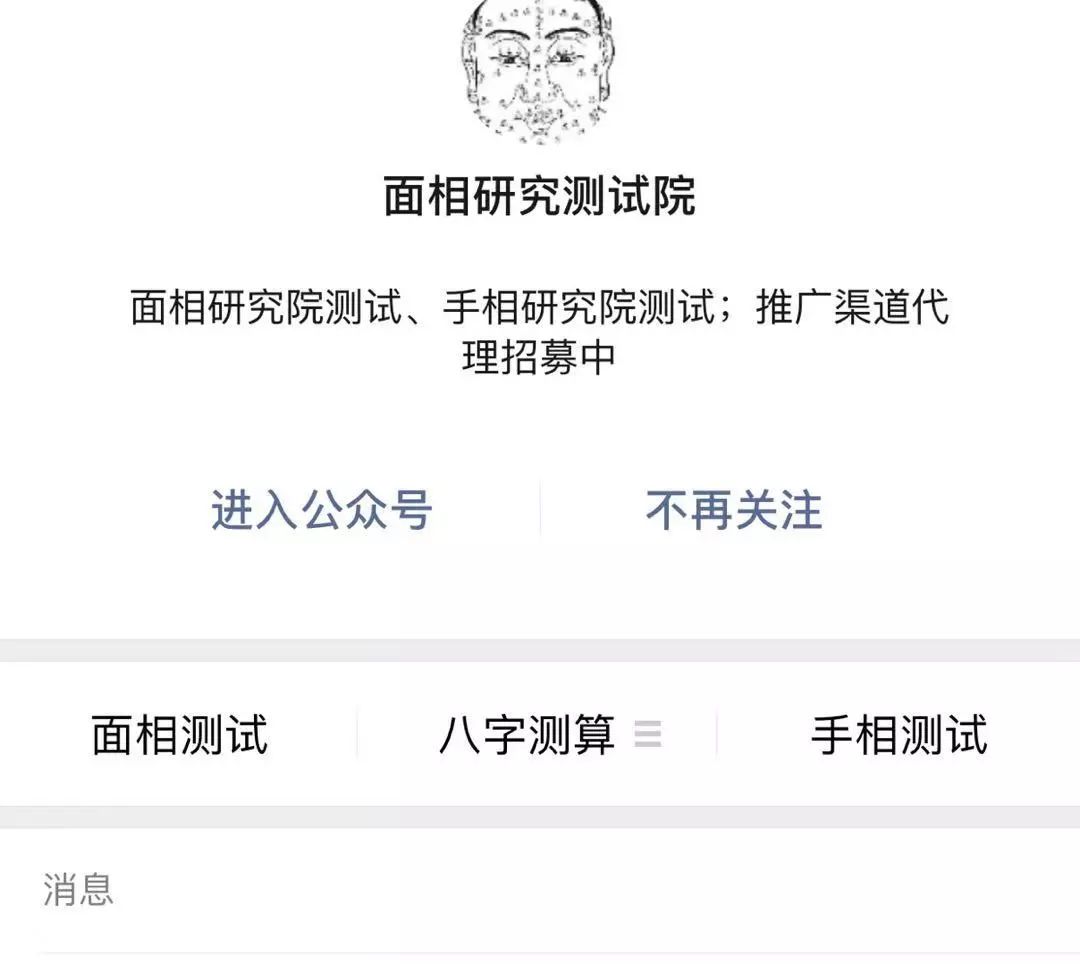Open the 面相测试 menu item
1080x964 pixels.
tap(180, 735)
